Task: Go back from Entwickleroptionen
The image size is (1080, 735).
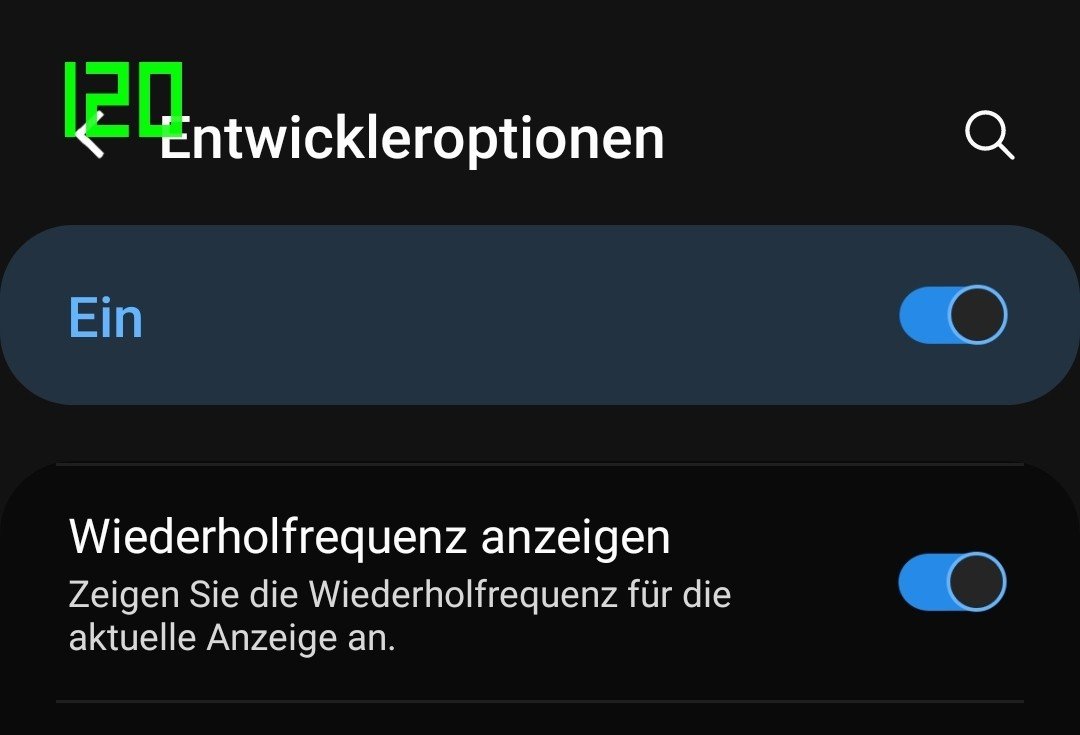Action: pos(90,139)
